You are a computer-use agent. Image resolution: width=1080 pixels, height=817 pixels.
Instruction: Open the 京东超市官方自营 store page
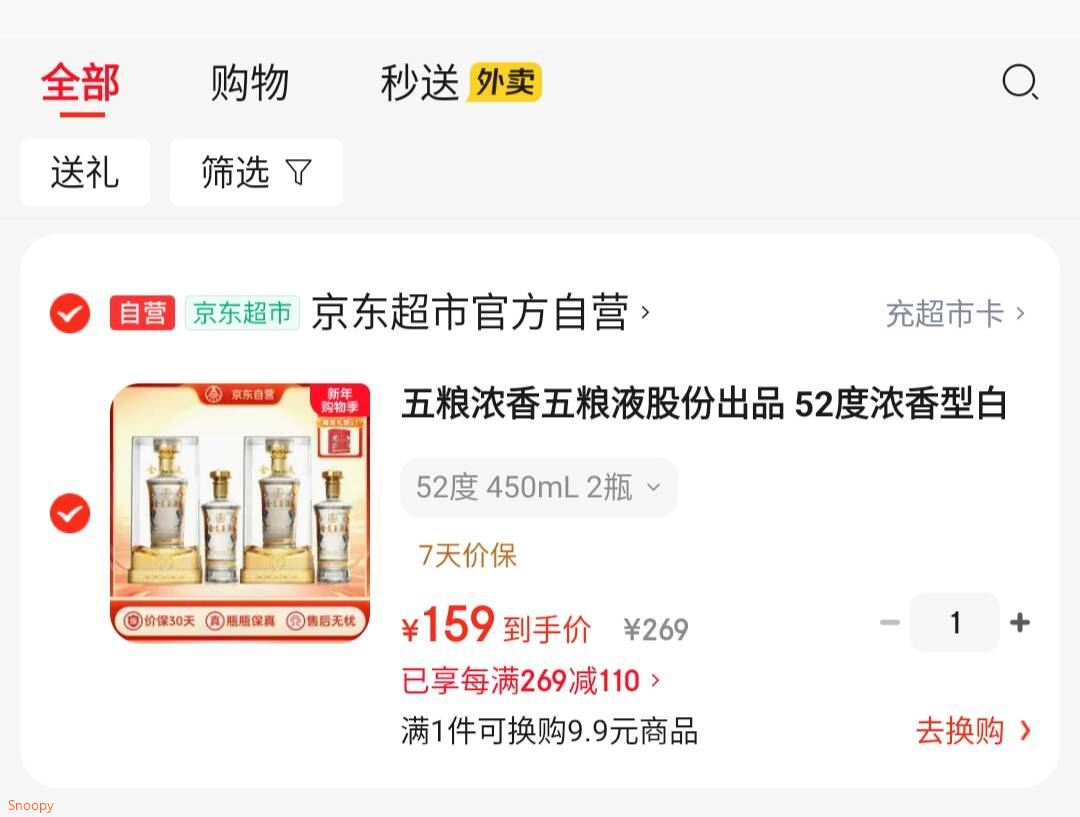(480, 313)
